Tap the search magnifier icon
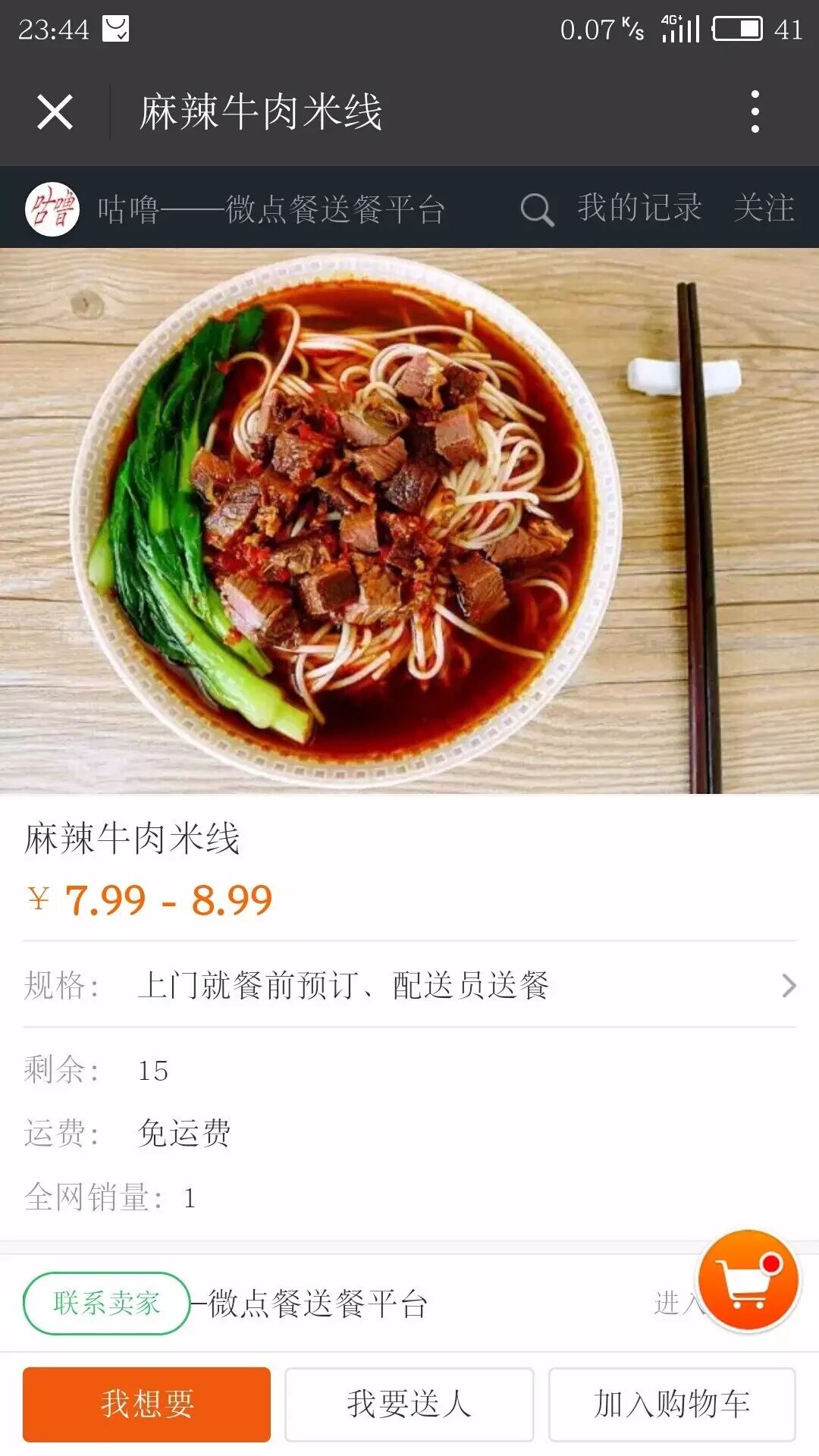The width and height of the screenshot is (819, 1456). point(537,209)
